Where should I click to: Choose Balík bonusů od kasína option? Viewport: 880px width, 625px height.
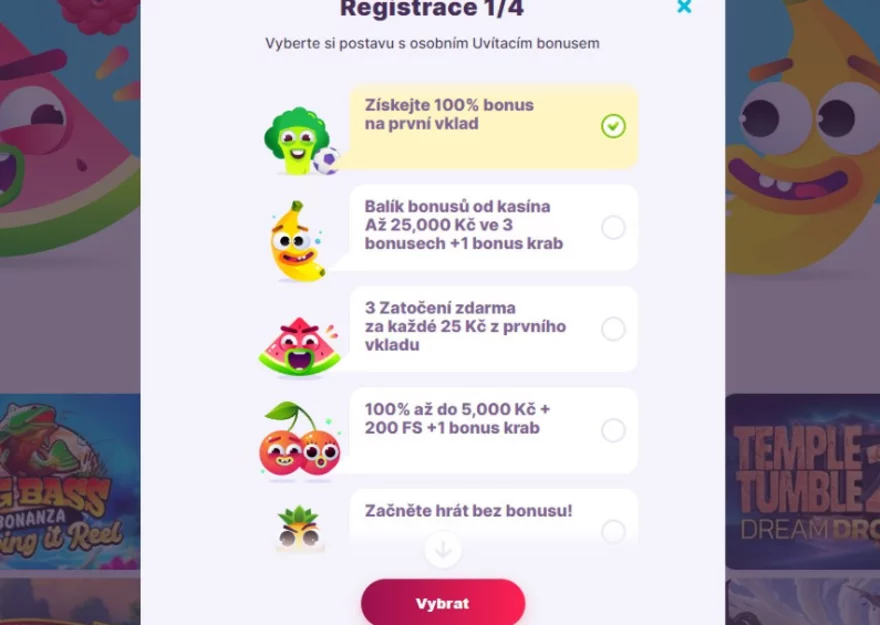pyautogui.click(x=613, y=228)
